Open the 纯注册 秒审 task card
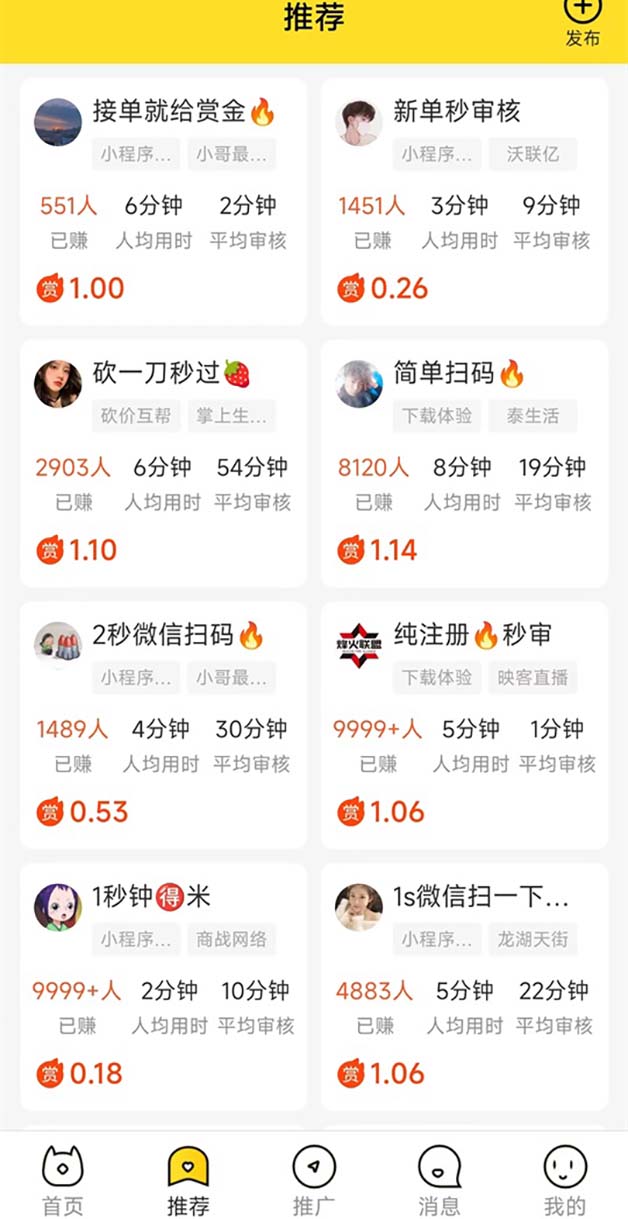 [x=464, y=724]
